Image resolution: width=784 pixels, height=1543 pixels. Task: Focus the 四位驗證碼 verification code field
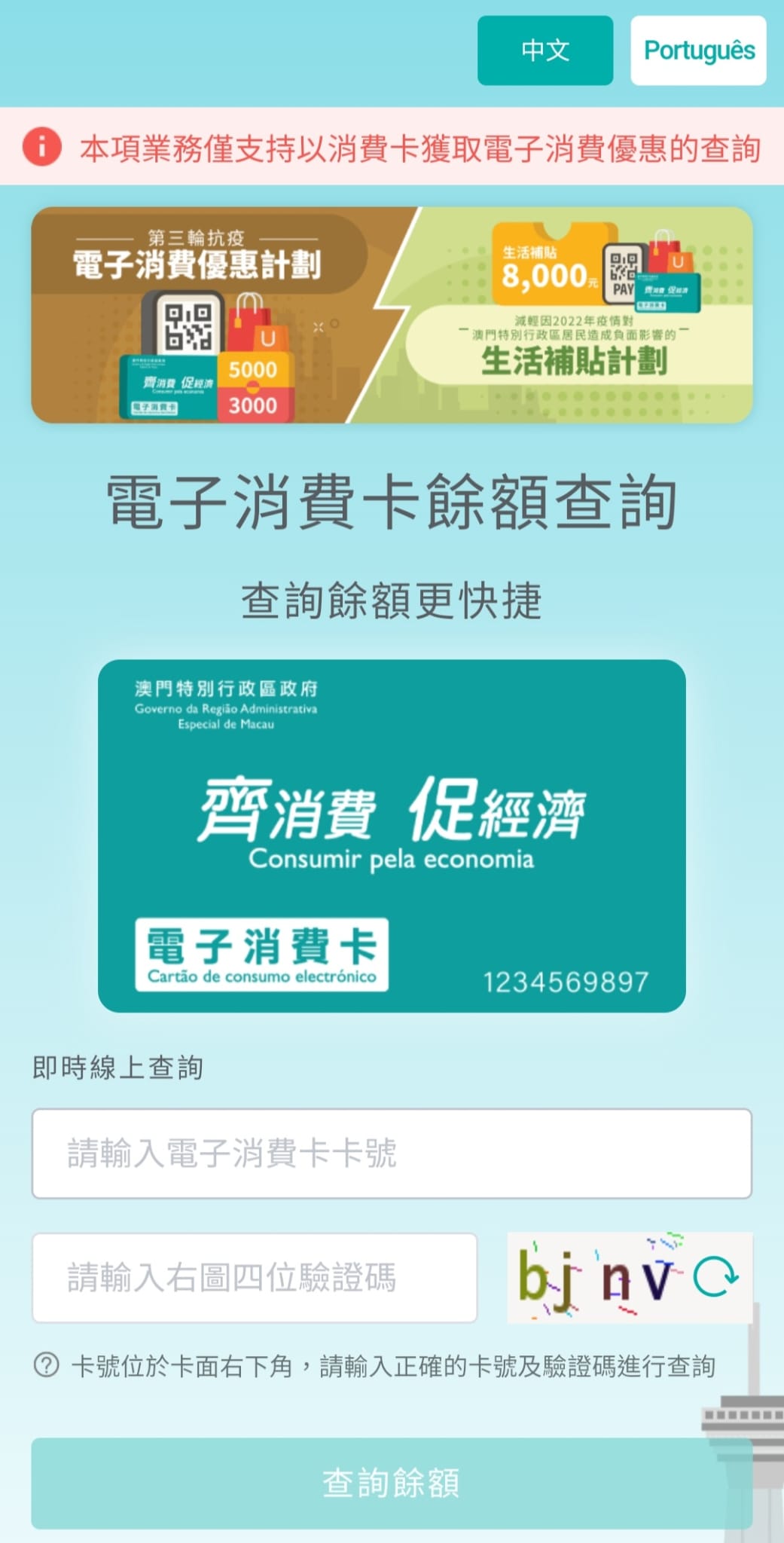255,1278
